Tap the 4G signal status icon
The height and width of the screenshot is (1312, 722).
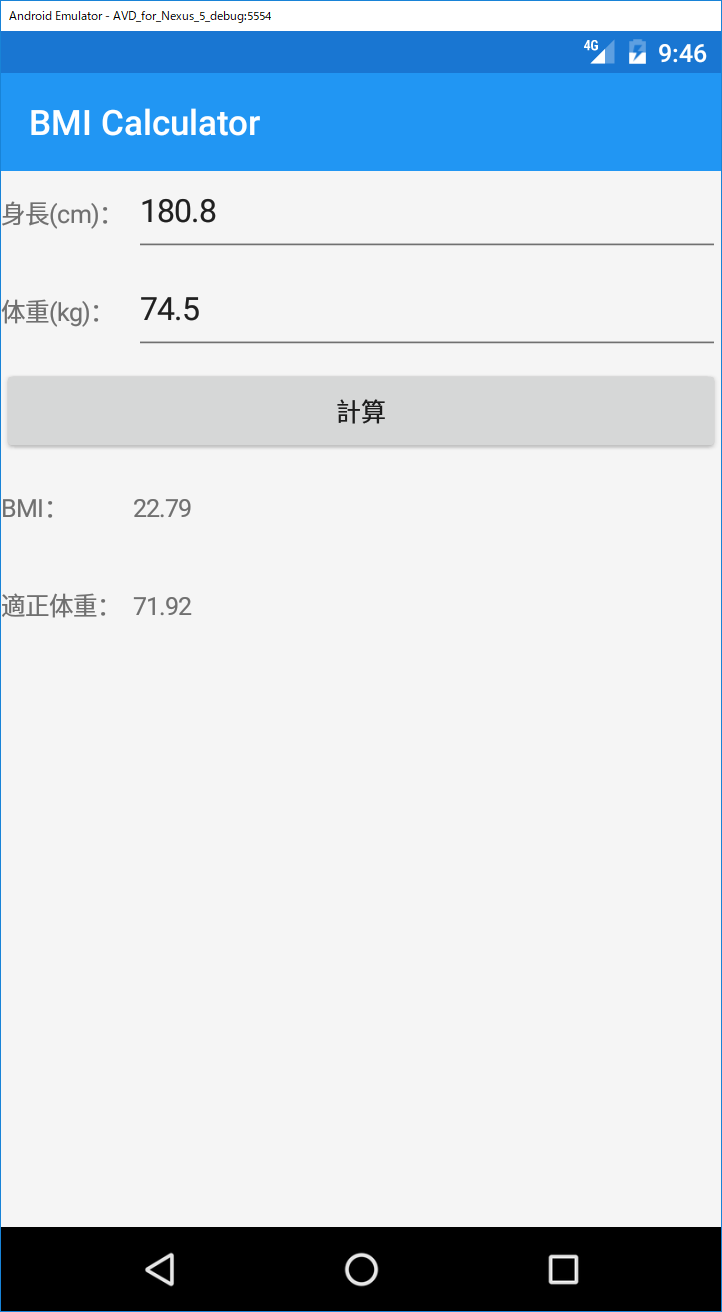pos(599,51)
